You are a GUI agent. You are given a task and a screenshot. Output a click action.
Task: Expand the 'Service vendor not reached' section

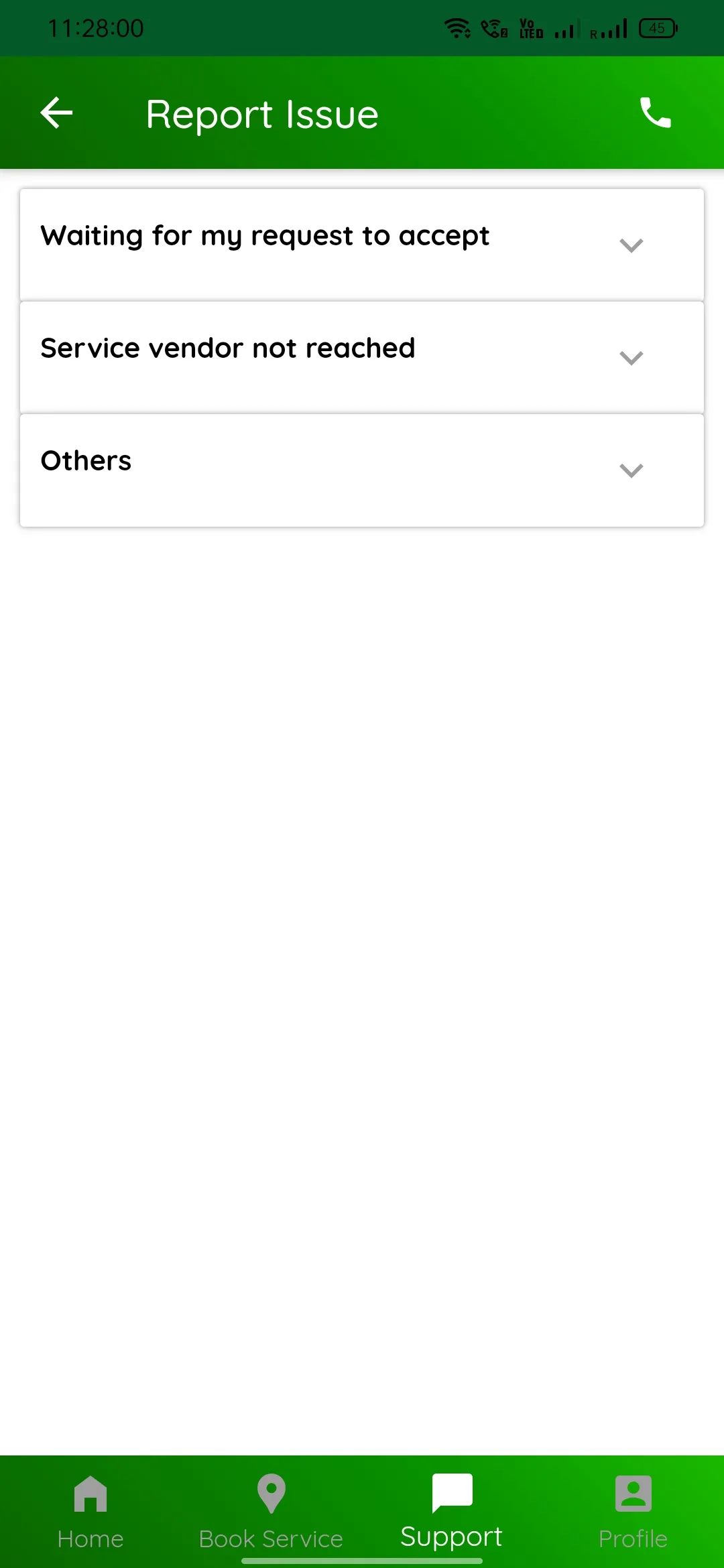(x=630, y=357)
